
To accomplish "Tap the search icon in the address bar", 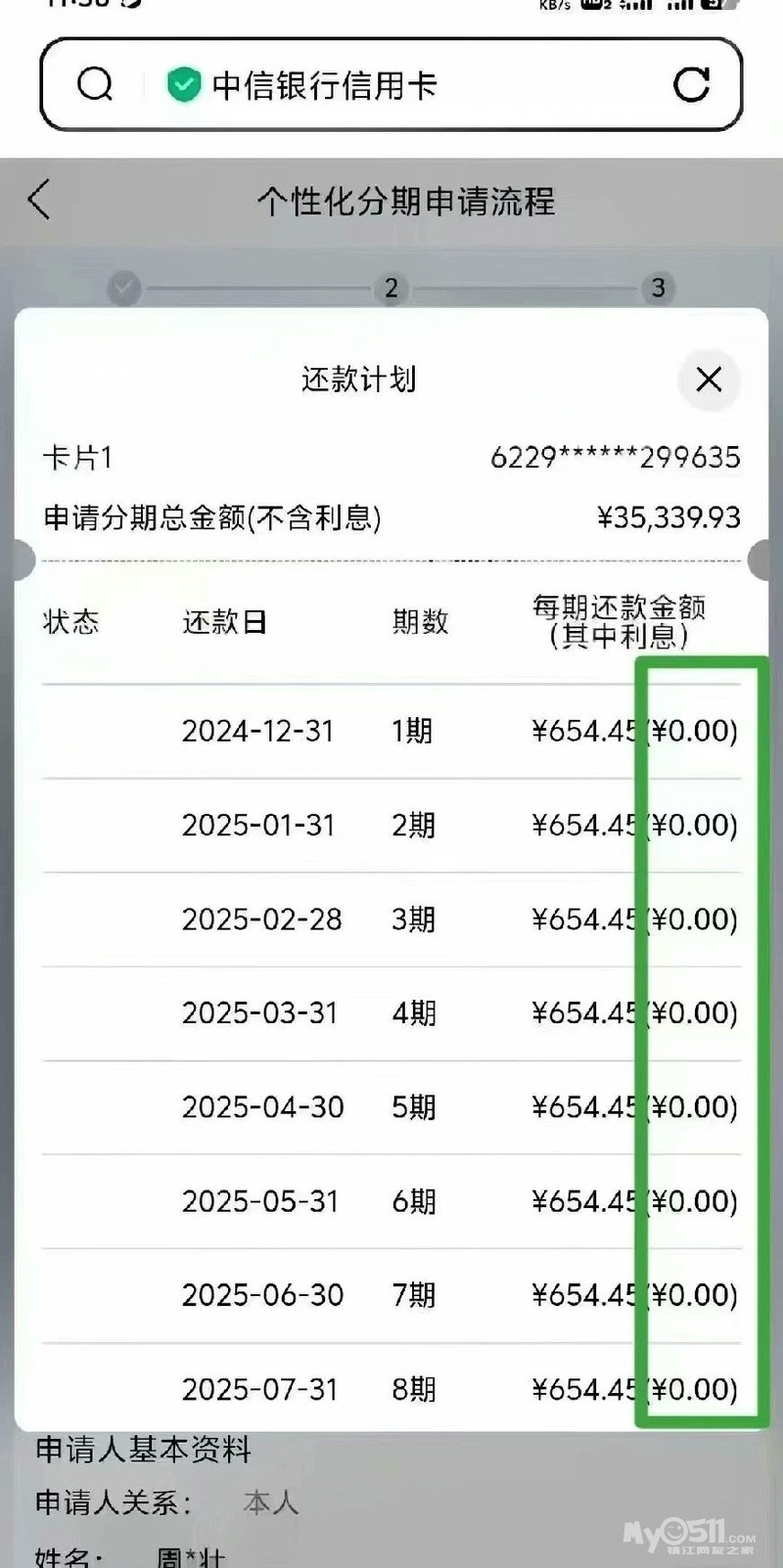I will pyautogui.click(x=95, y=85).
